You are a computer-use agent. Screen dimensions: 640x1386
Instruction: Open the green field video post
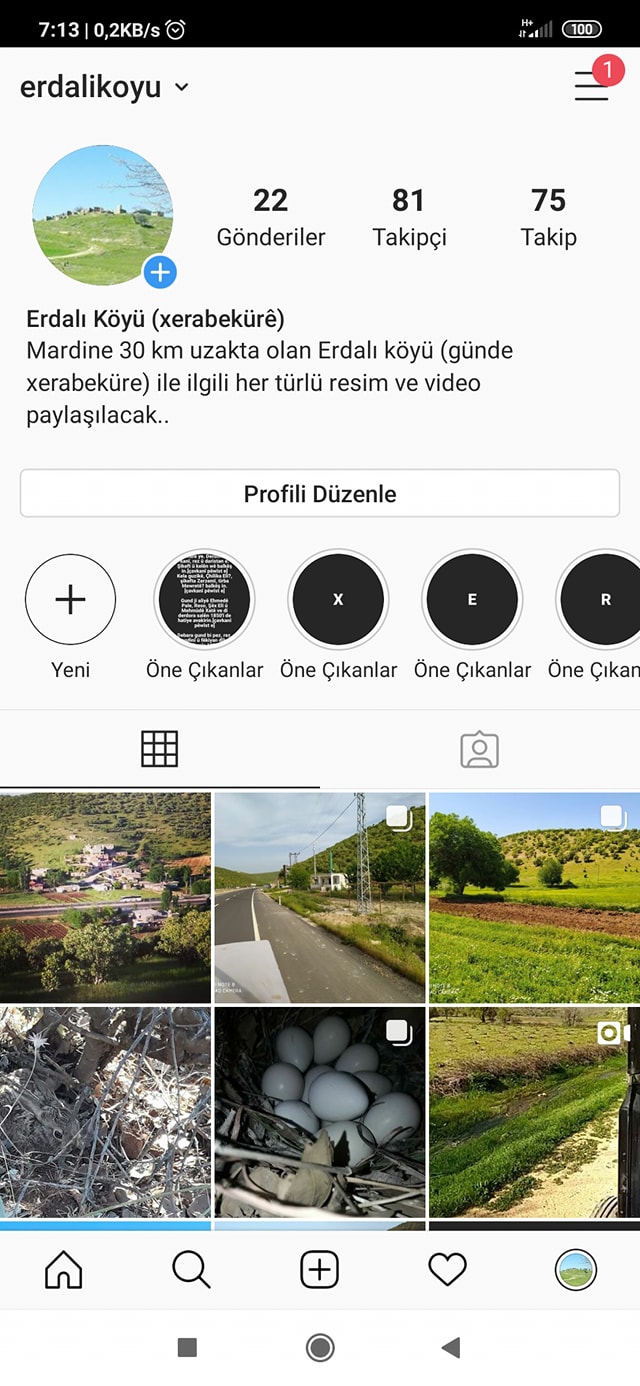(x=535, y=1112)
